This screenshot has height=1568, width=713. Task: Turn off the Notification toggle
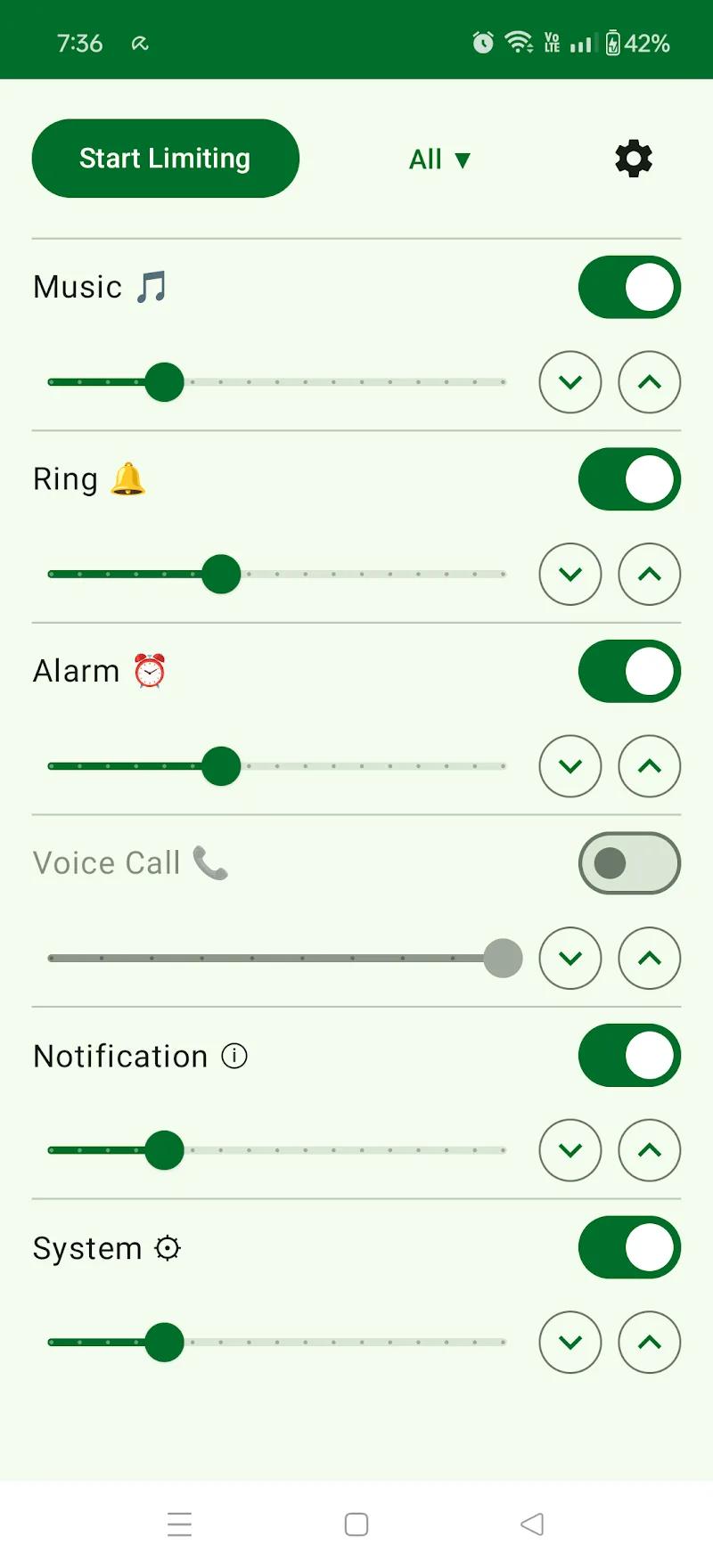click(629, 1056)
